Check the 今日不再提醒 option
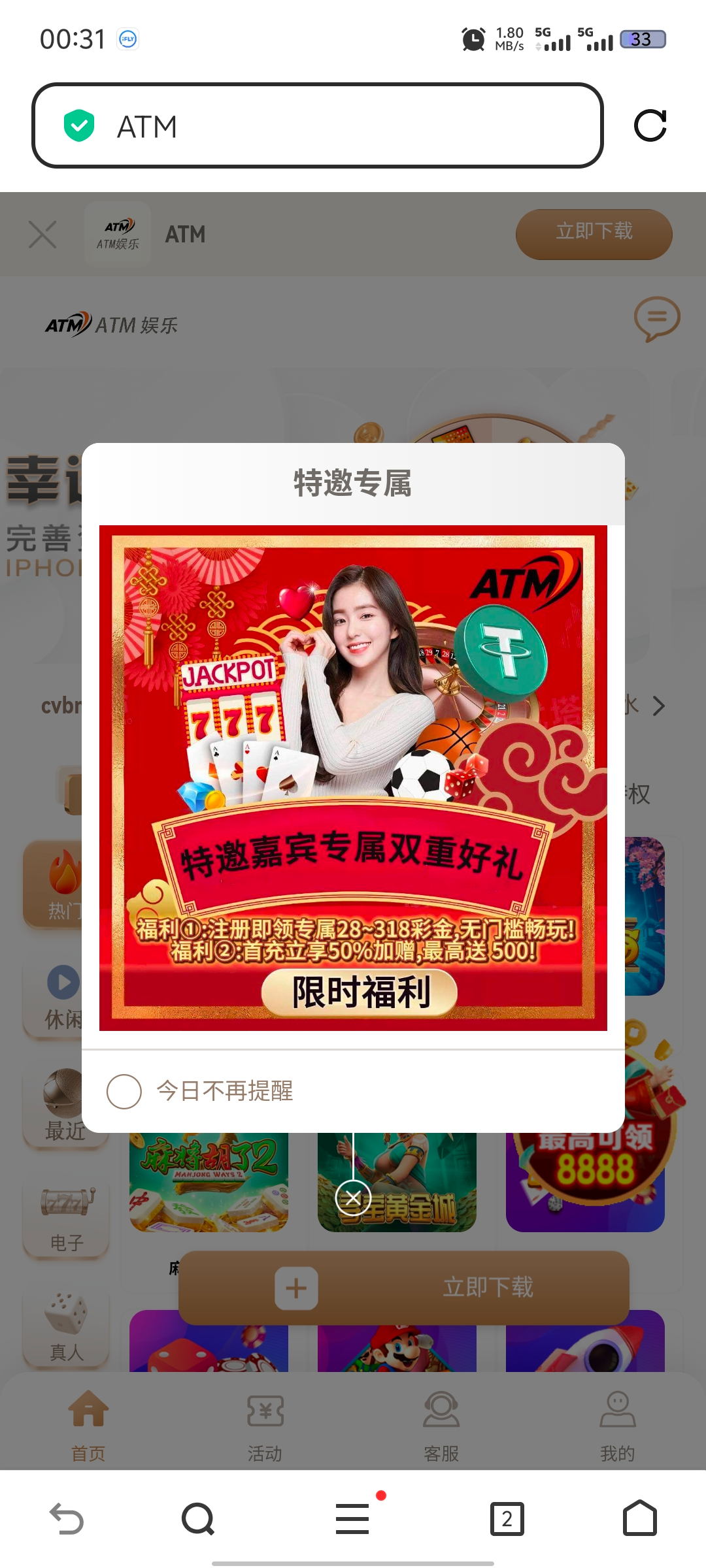Viewport: 706px width, 1568px height. click(124, 1091)
